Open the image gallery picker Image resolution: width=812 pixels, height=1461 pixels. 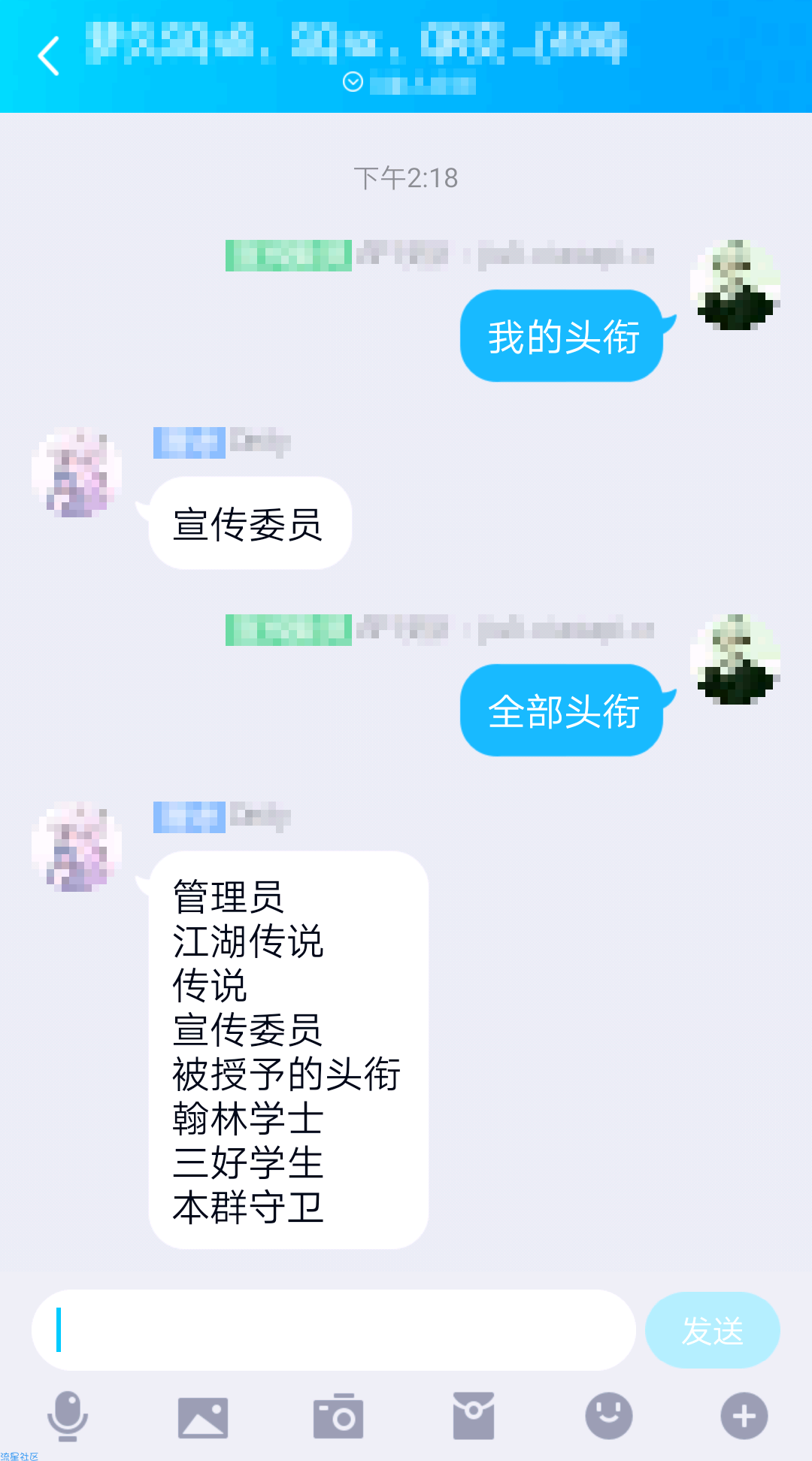(203, 1417)
